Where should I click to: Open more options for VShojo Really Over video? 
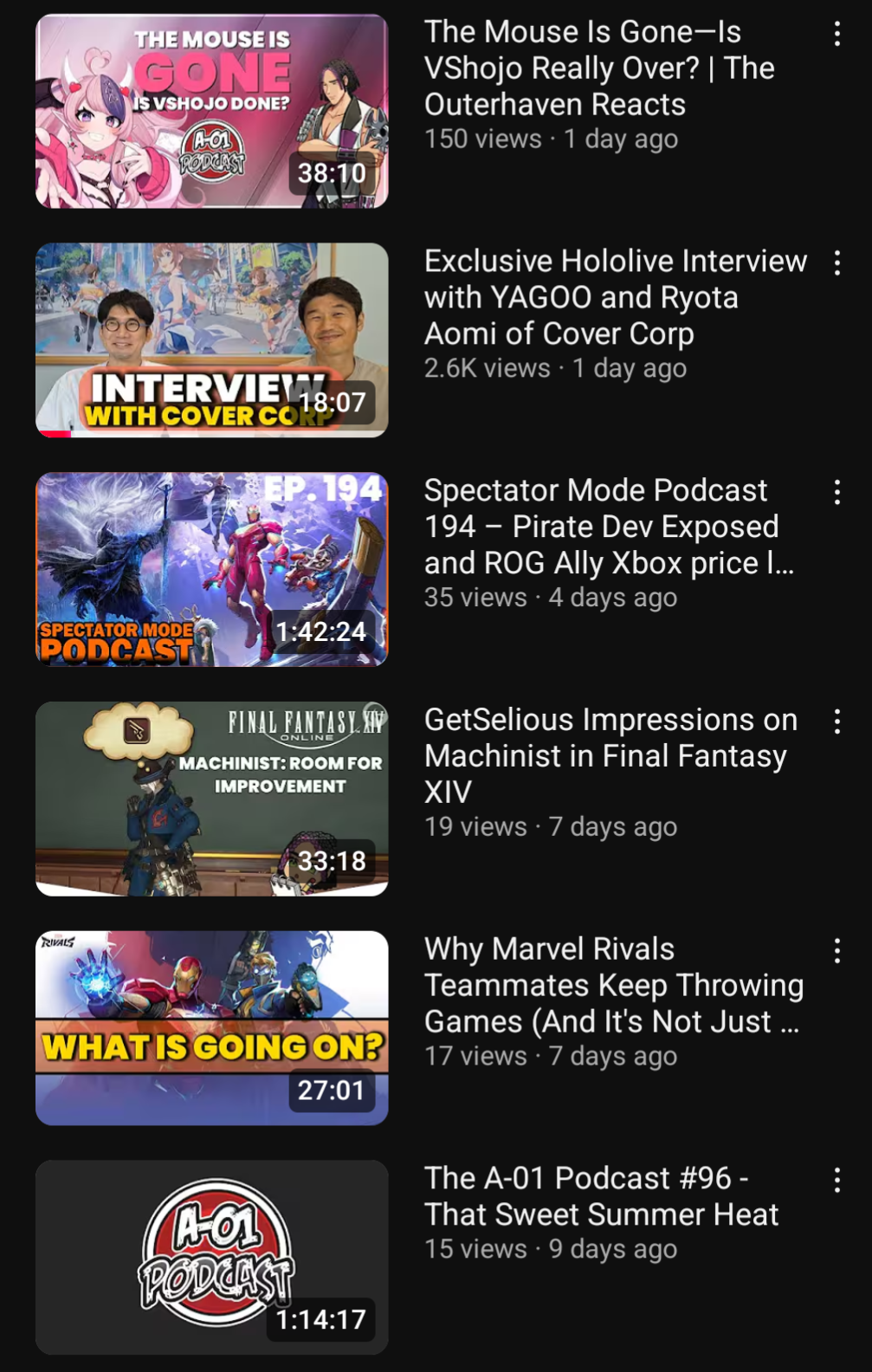836,35
